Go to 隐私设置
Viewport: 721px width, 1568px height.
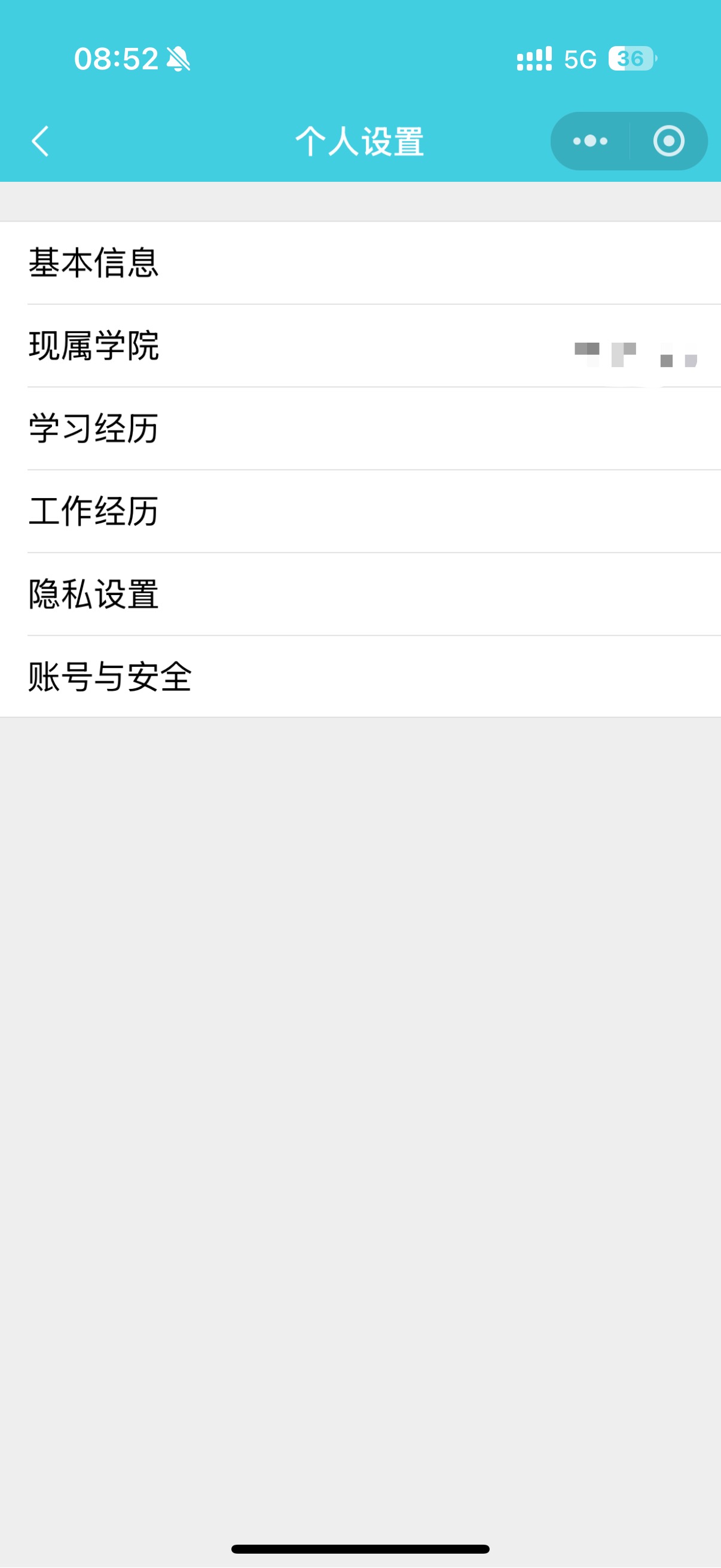click(360, 594)
